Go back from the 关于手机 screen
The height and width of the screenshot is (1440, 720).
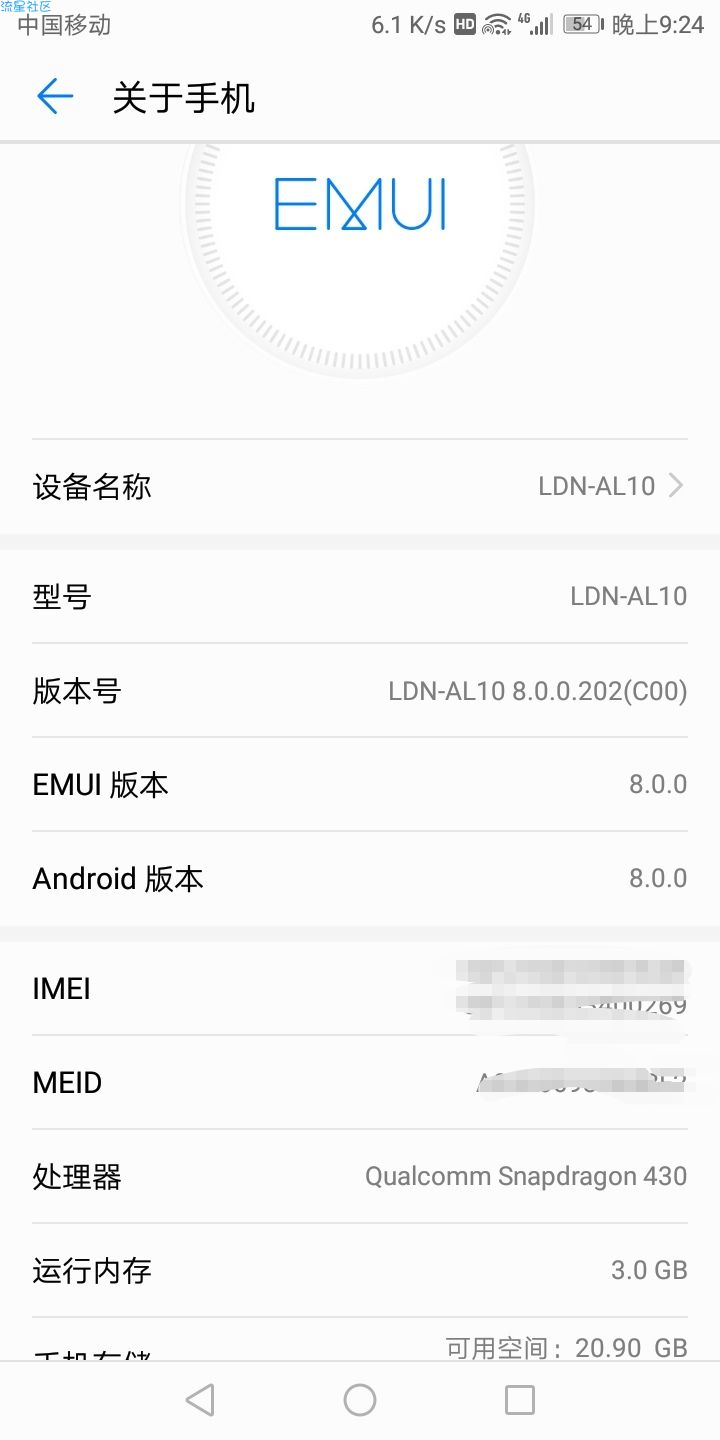point(55,97)
